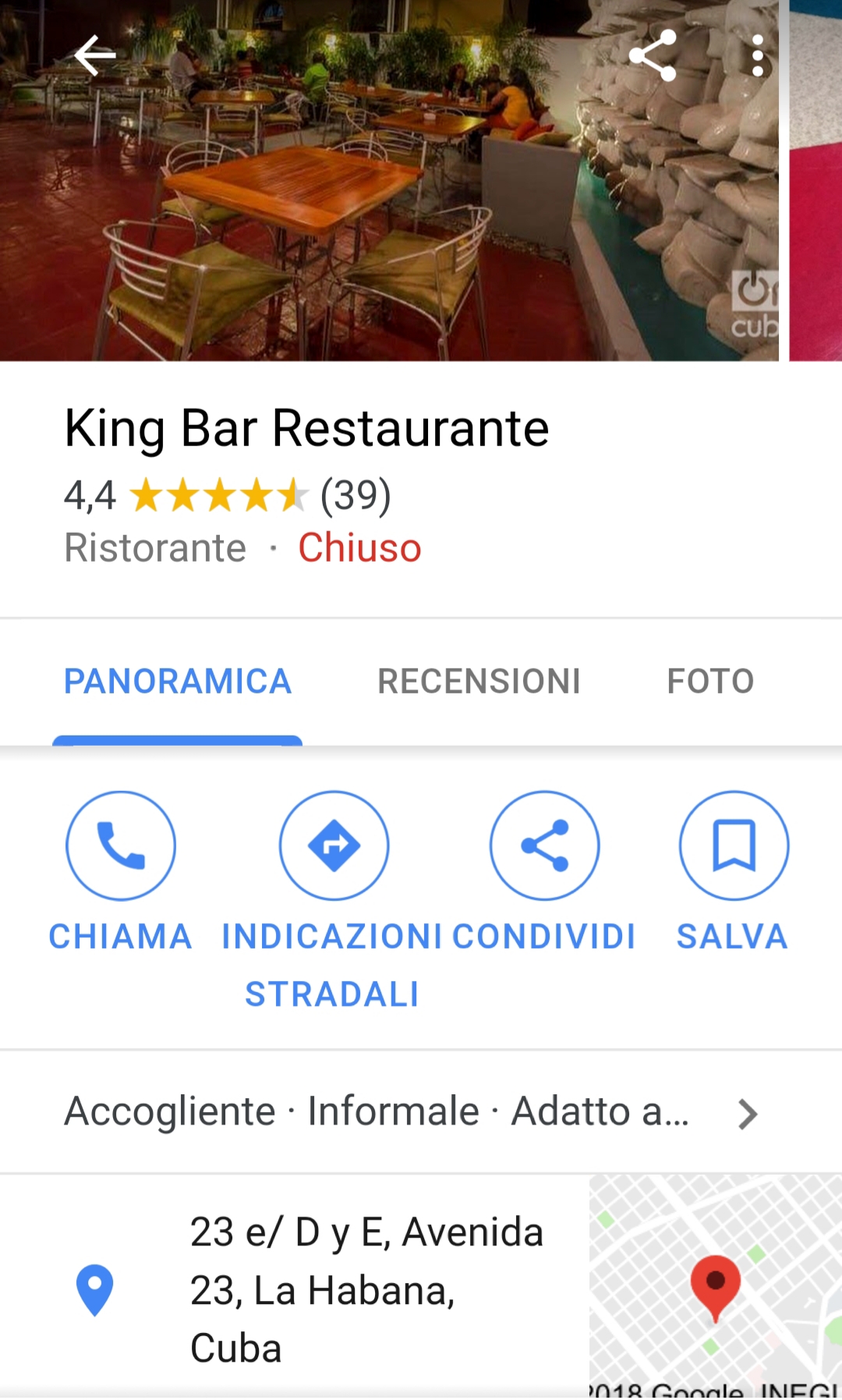Switch to the Recensioni tab
The width and height of the screenshot is (842, 1400).
(x=479, y=681)
